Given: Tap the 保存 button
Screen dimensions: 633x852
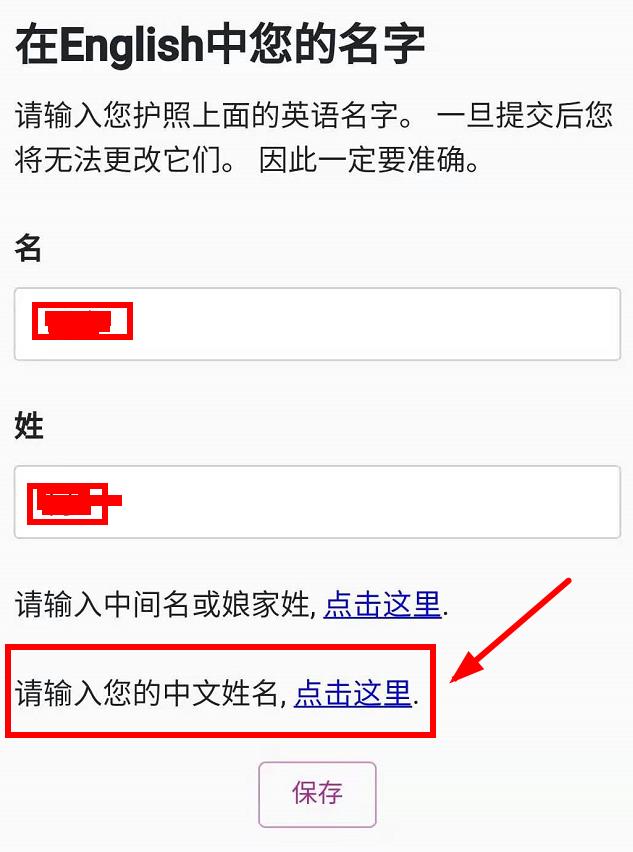Looking at the screenshot, I should [x=317, y=794].
